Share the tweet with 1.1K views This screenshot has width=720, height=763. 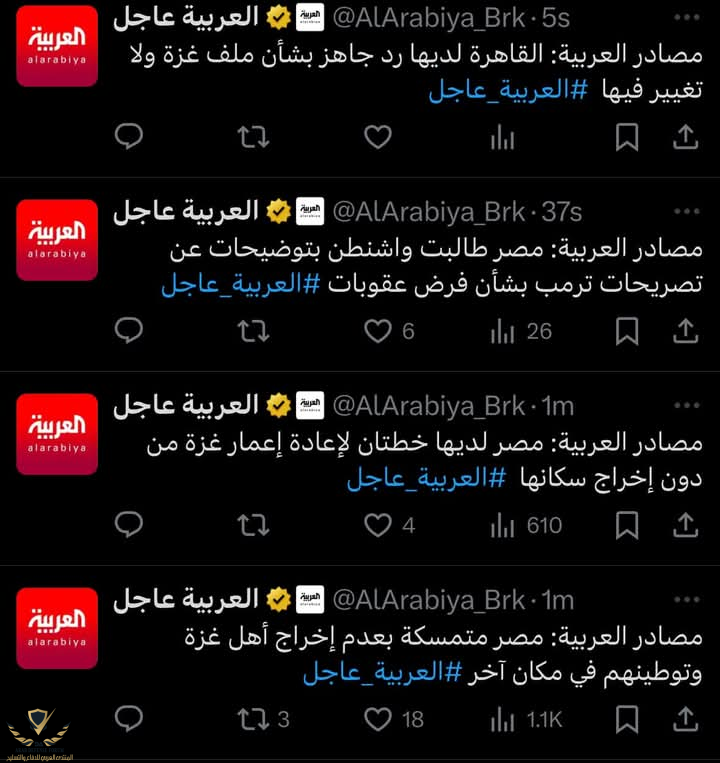686,719
